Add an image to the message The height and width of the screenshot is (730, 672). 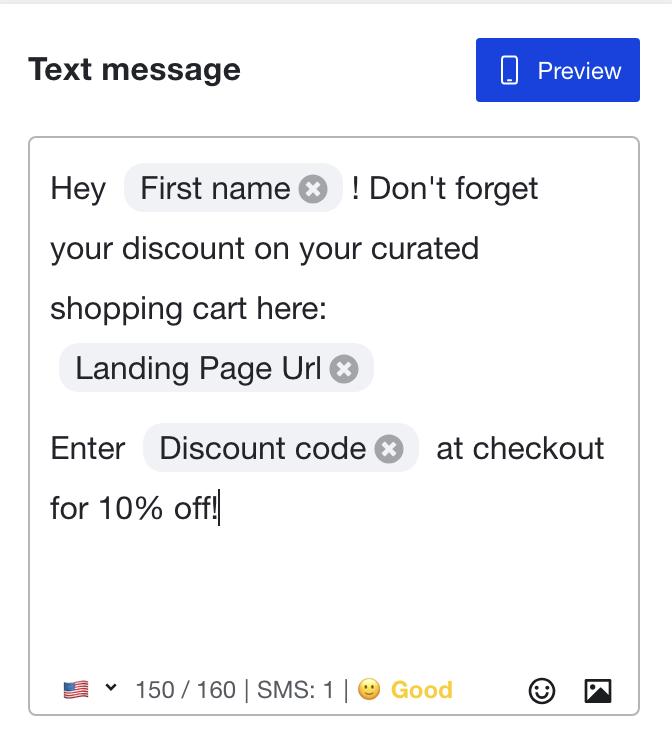tap(597, 690)
